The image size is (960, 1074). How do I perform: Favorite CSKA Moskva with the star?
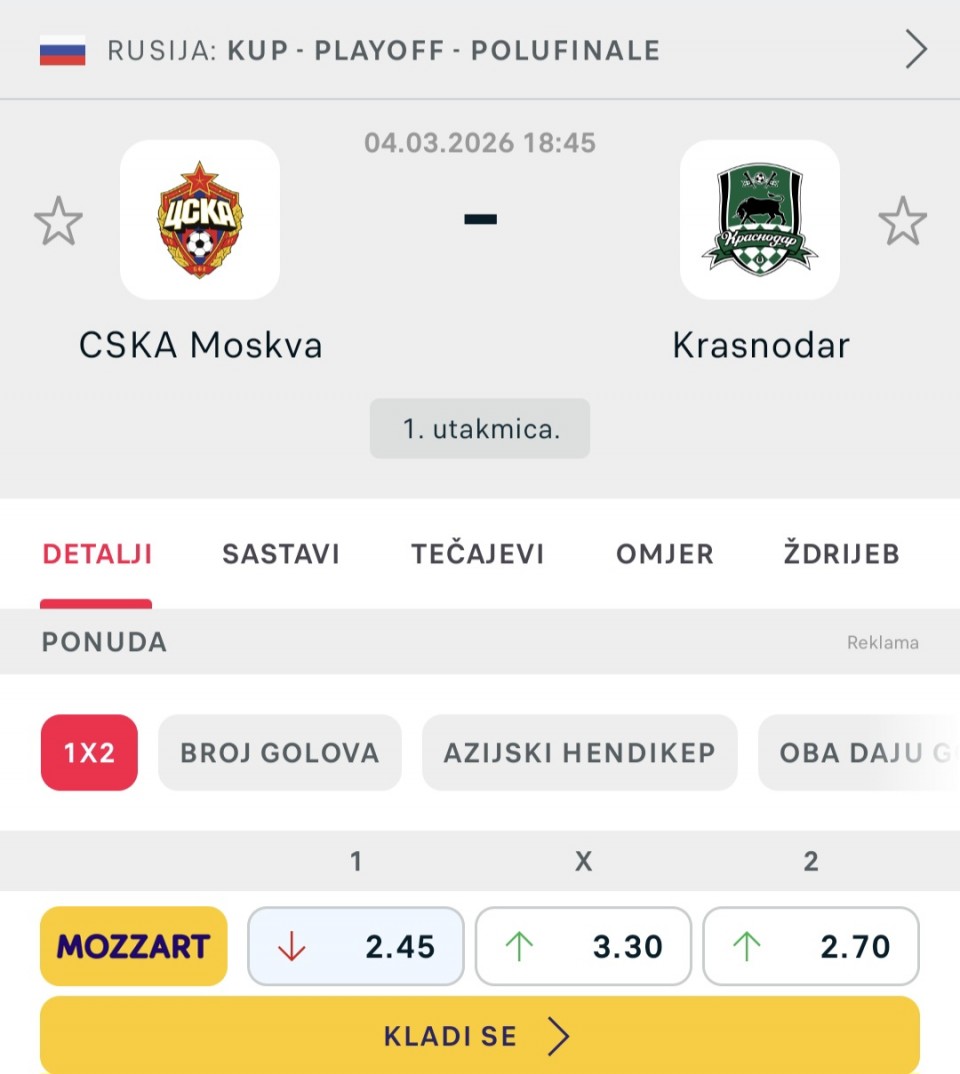click(x=58, y=221)
